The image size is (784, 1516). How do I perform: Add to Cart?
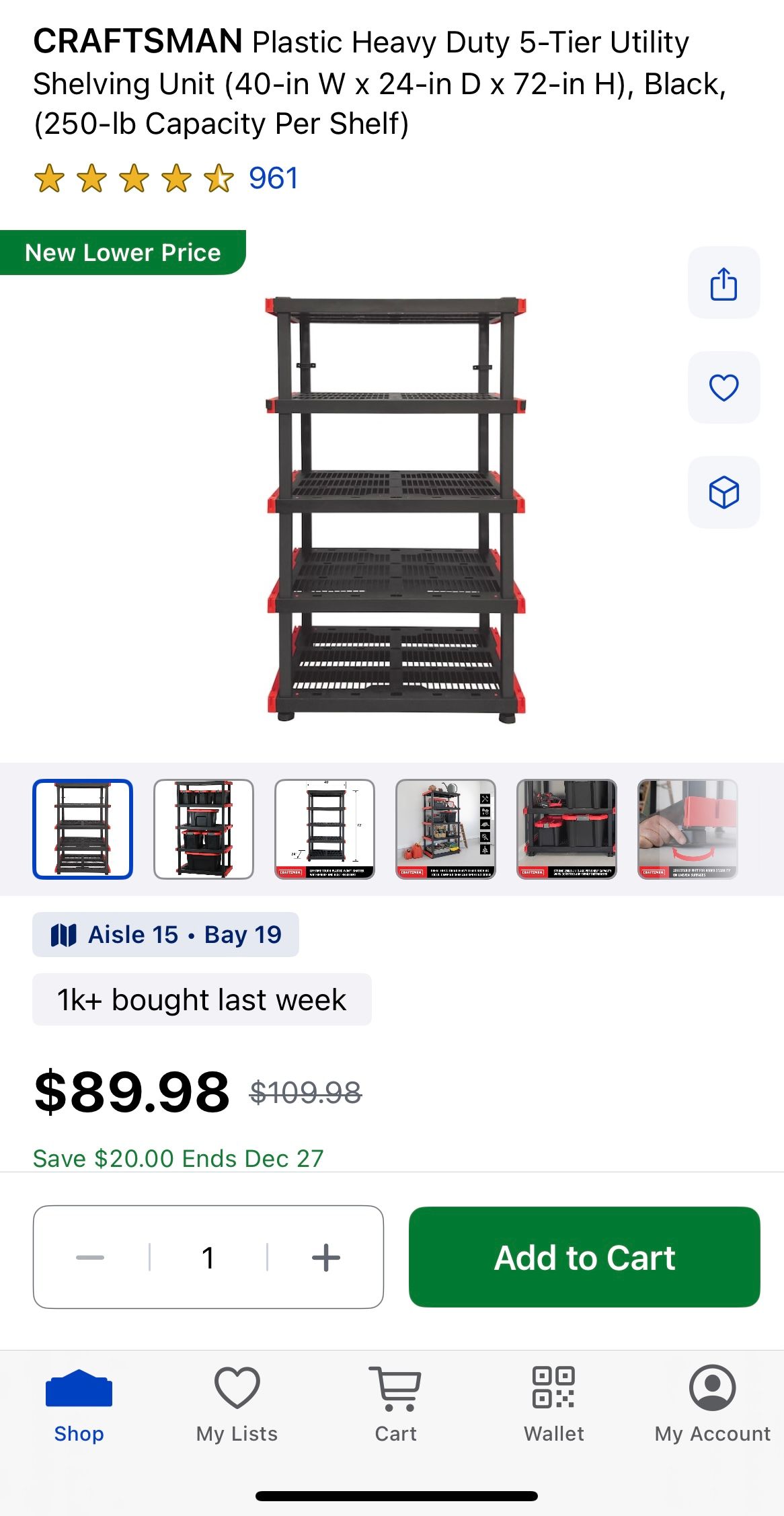pyautogui.click(x=584, y=1257)
